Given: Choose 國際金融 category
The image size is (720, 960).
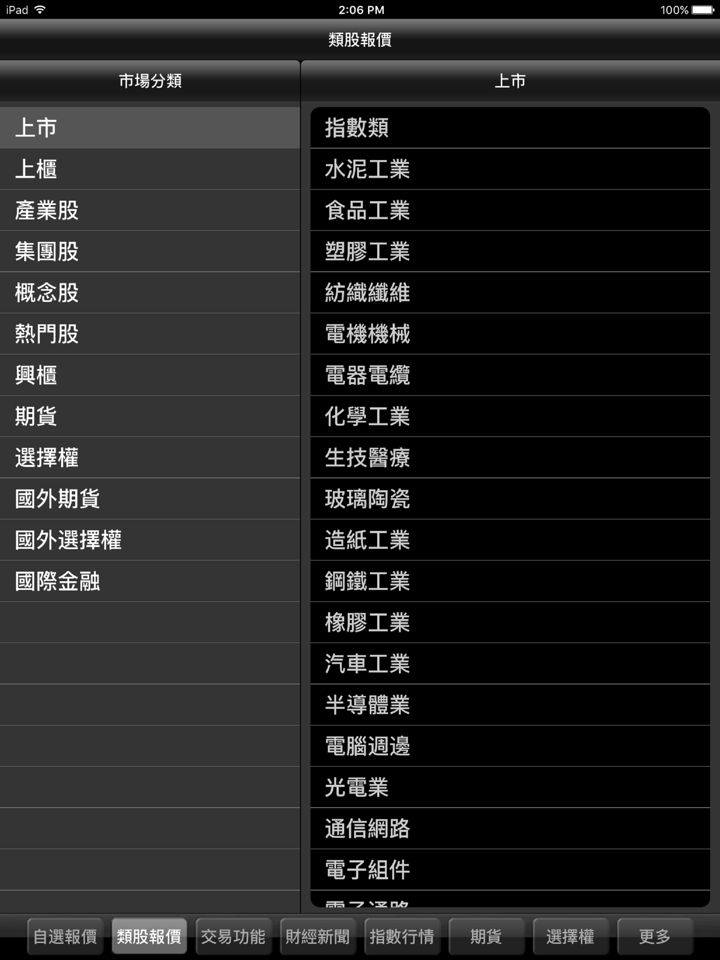Looking at the screenshot, I should click(x=150, y=580).
